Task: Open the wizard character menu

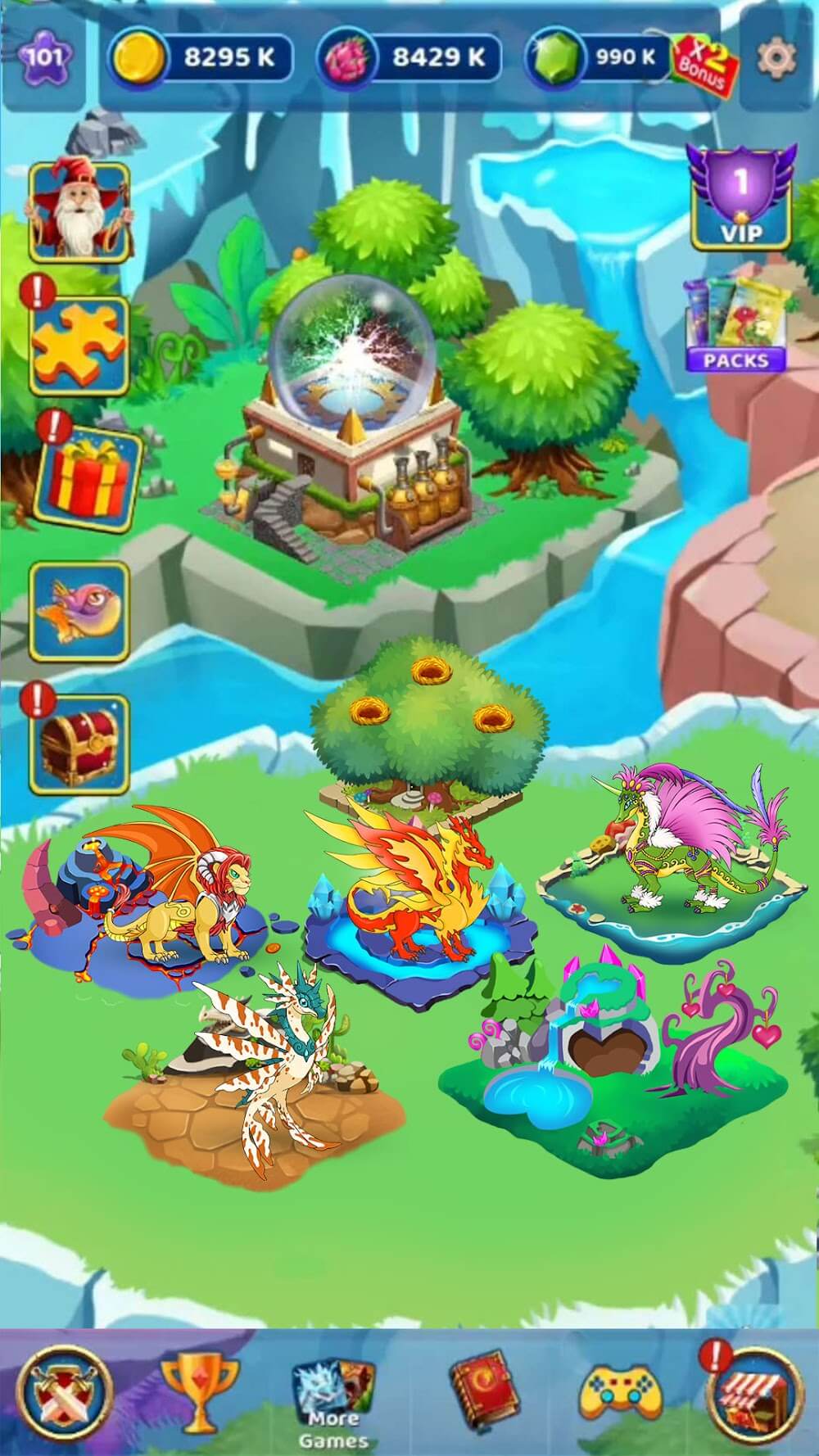Action: click(x=79, y=212)
